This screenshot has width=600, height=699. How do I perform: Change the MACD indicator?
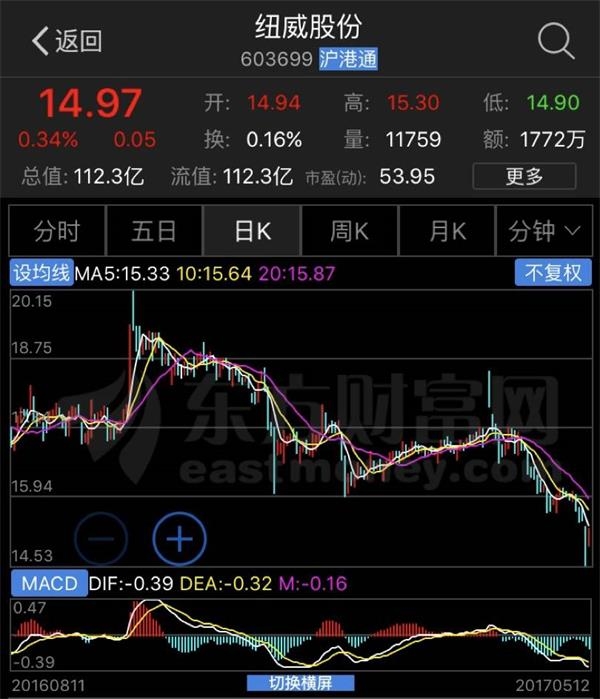pyautogui.click(x=48, y=583)
